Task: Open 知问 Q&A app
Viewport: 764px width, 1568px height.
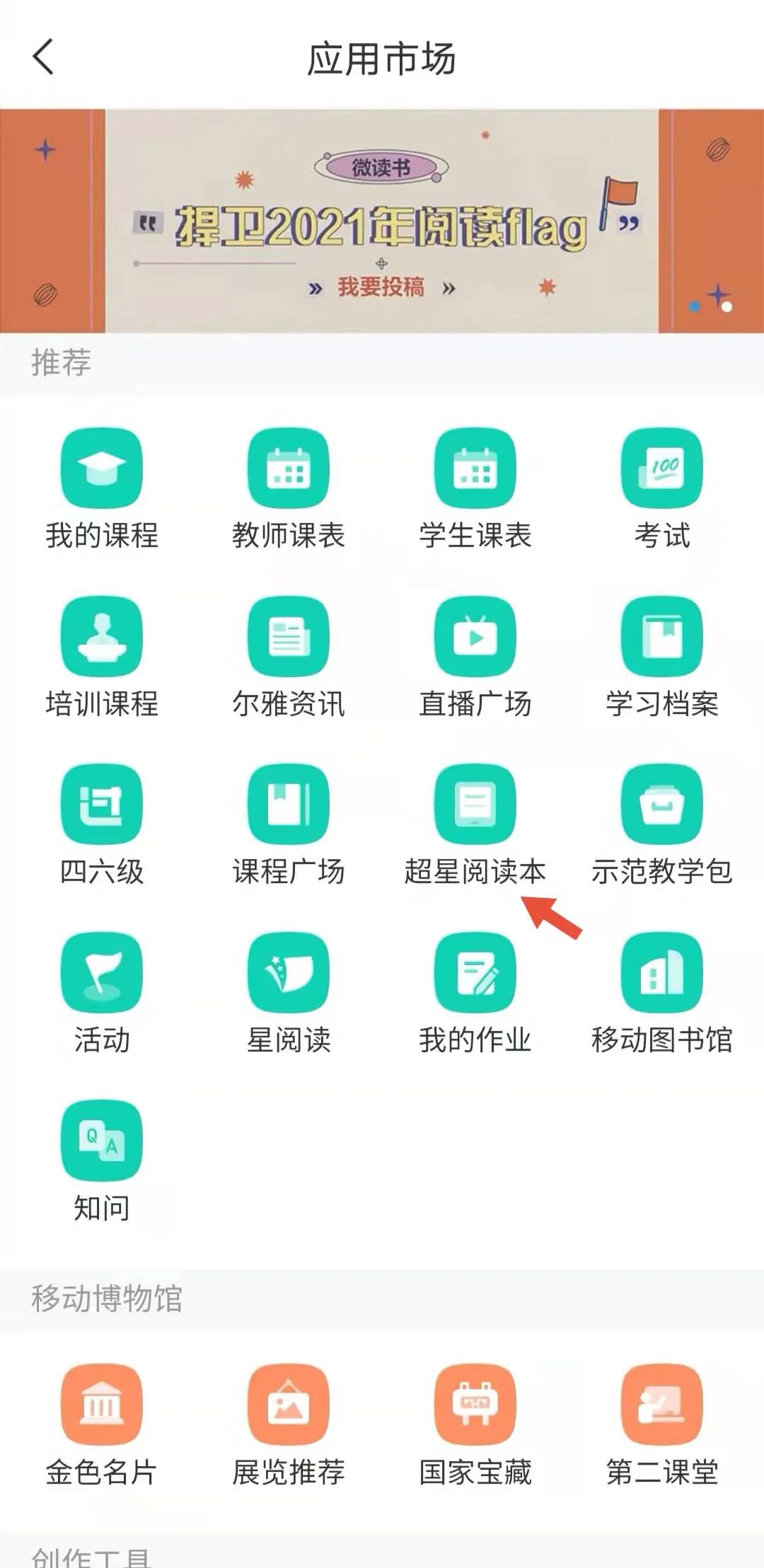Action: pyautogui.click(x=102, y=1141)
